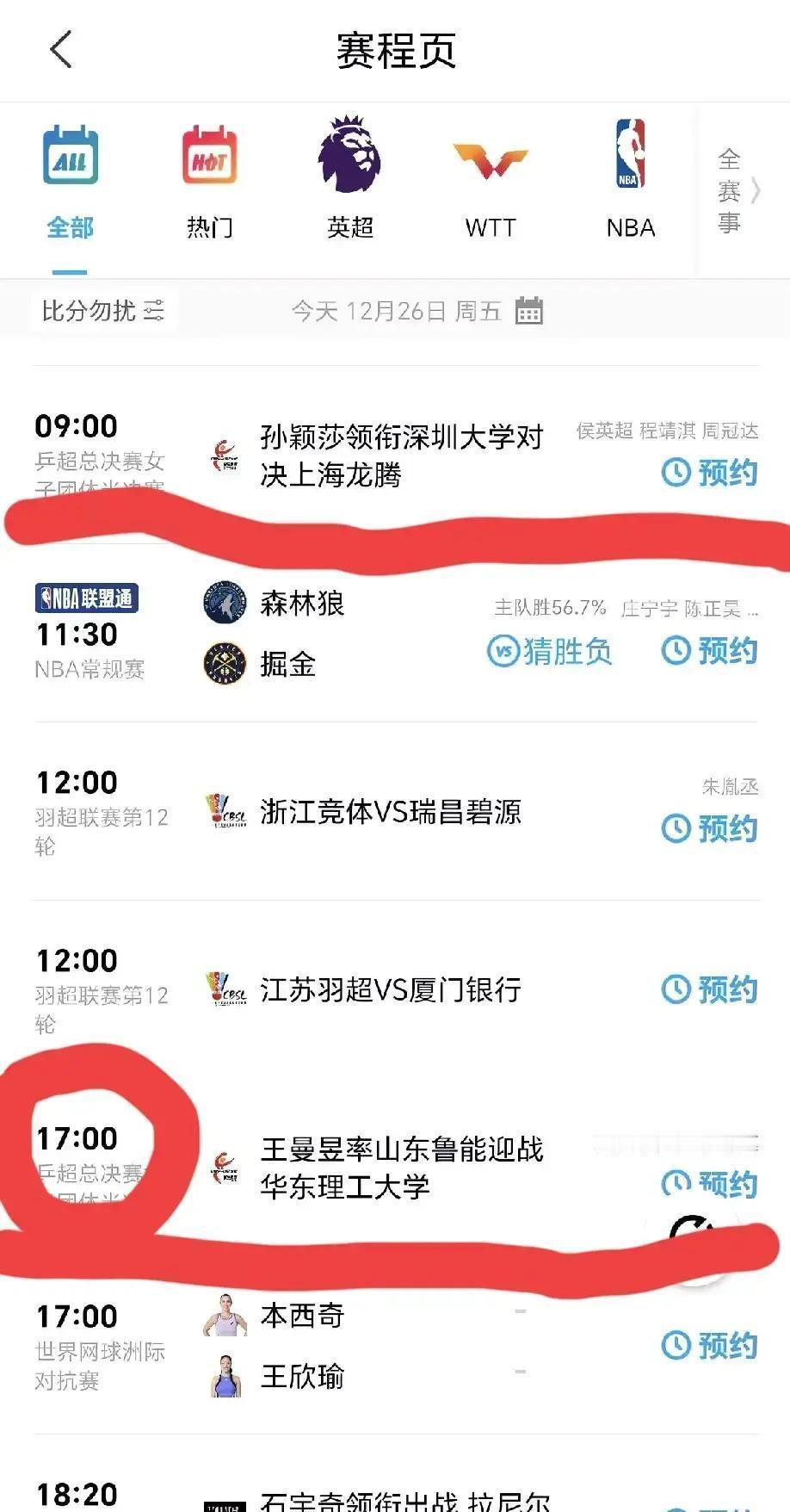Go back using the left chevron arrow
This screenshot has height=1512, width=790.
tap(57, 52)
